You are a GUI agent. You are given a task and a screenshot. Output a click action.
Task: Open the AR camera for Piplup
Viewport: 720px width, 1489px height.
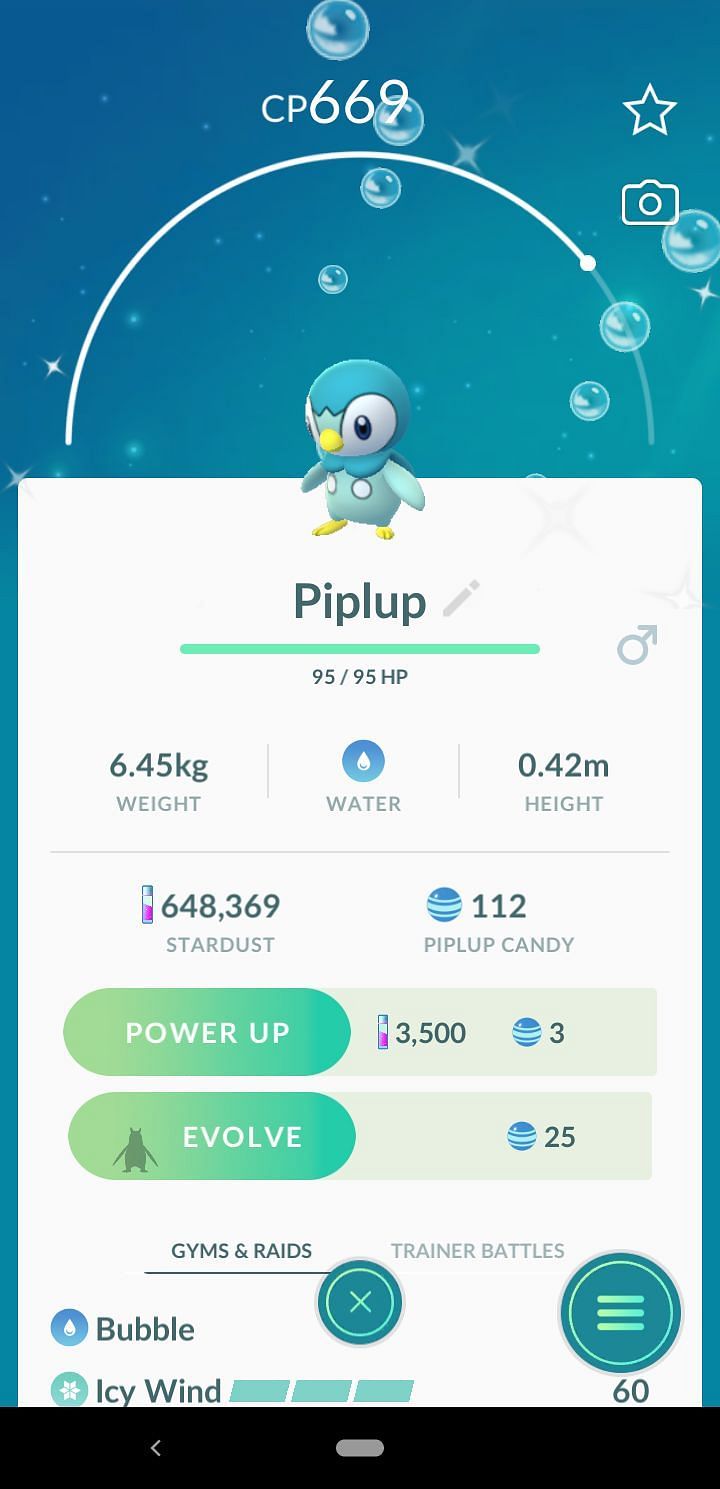650,204
